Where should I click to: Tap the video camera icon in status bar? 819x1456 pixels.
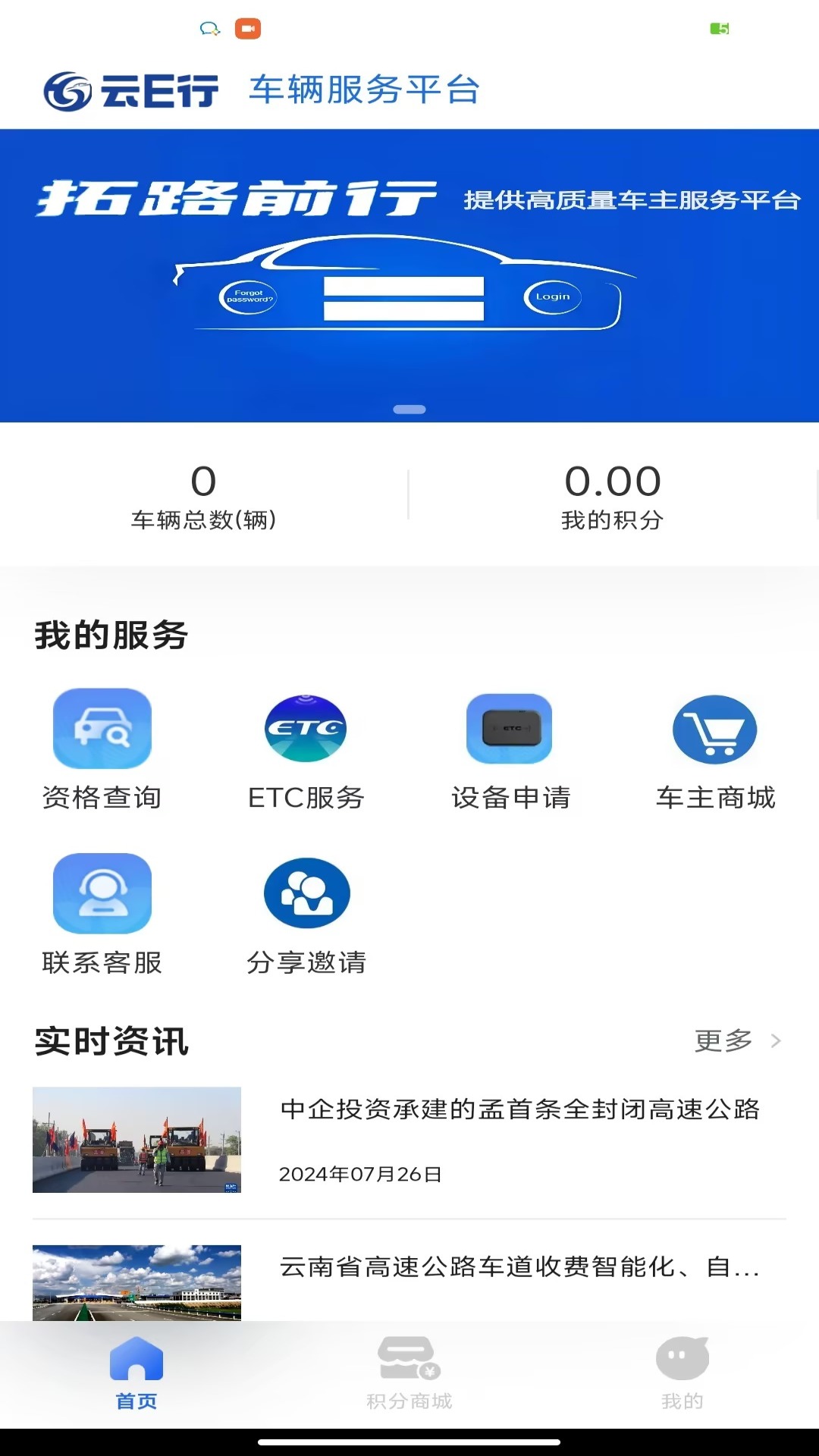point(247,29)
